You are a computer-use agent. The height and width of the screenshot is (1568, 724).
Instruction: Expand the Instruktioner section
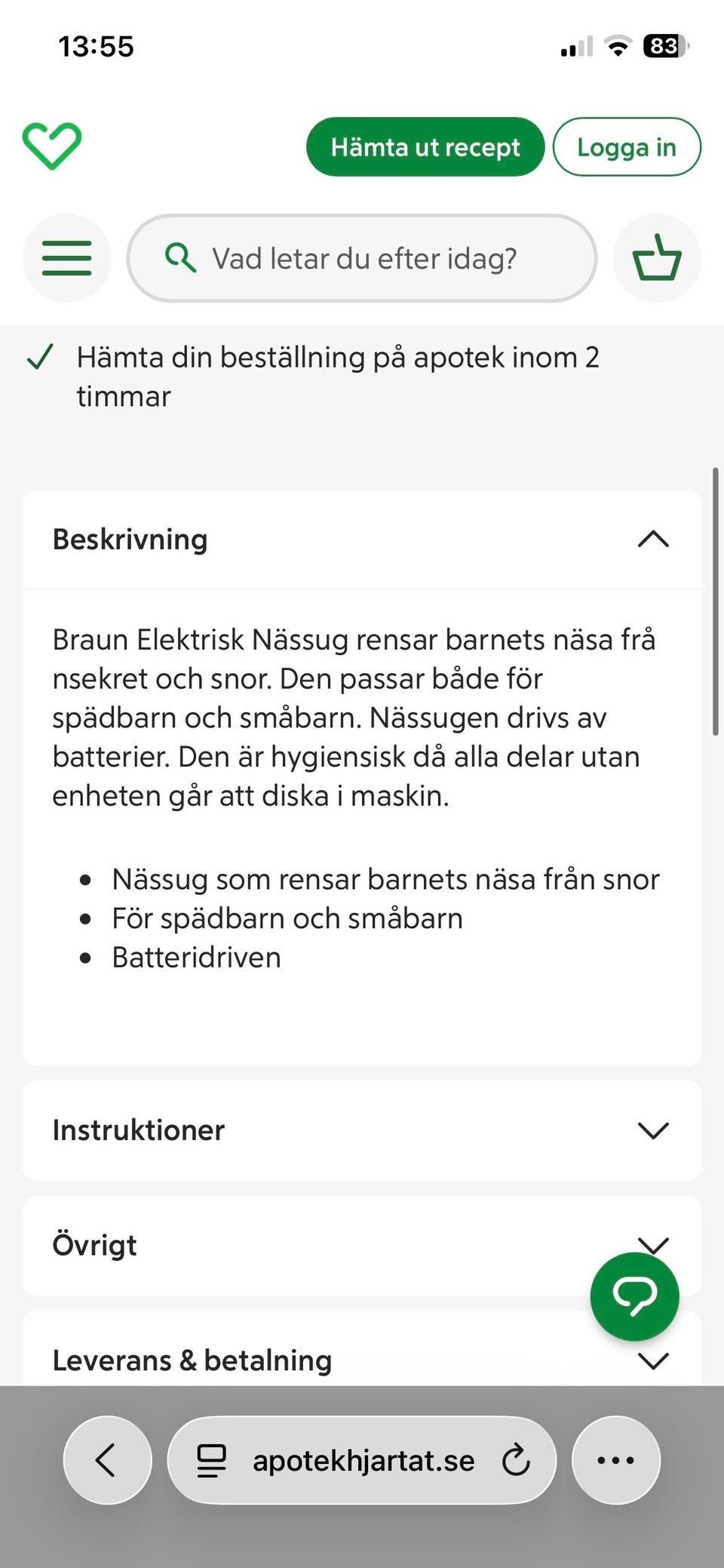[x=362, y=1130]
